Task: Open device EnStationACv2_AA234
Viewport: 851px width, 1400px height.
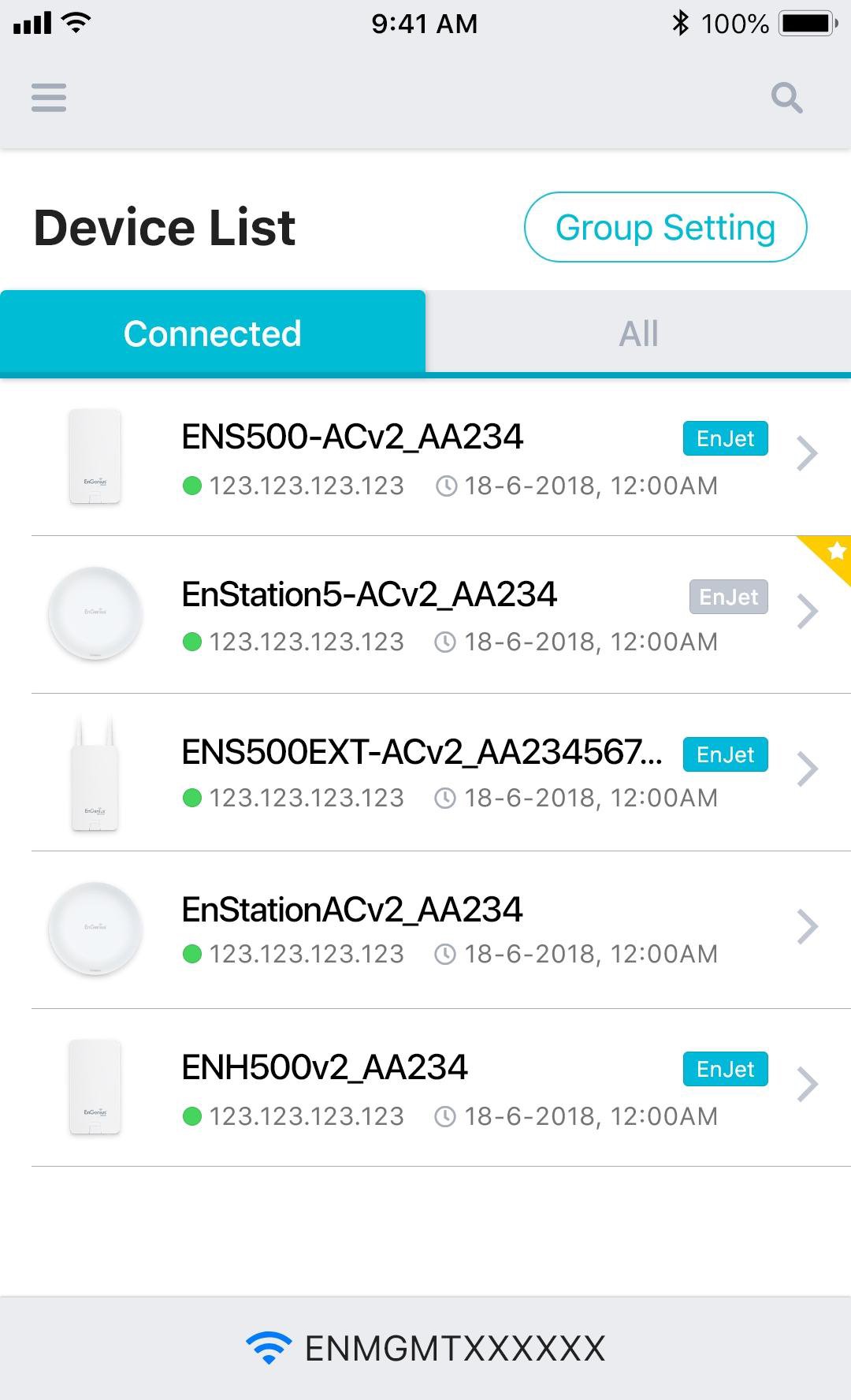Action: tap(425, 930)
